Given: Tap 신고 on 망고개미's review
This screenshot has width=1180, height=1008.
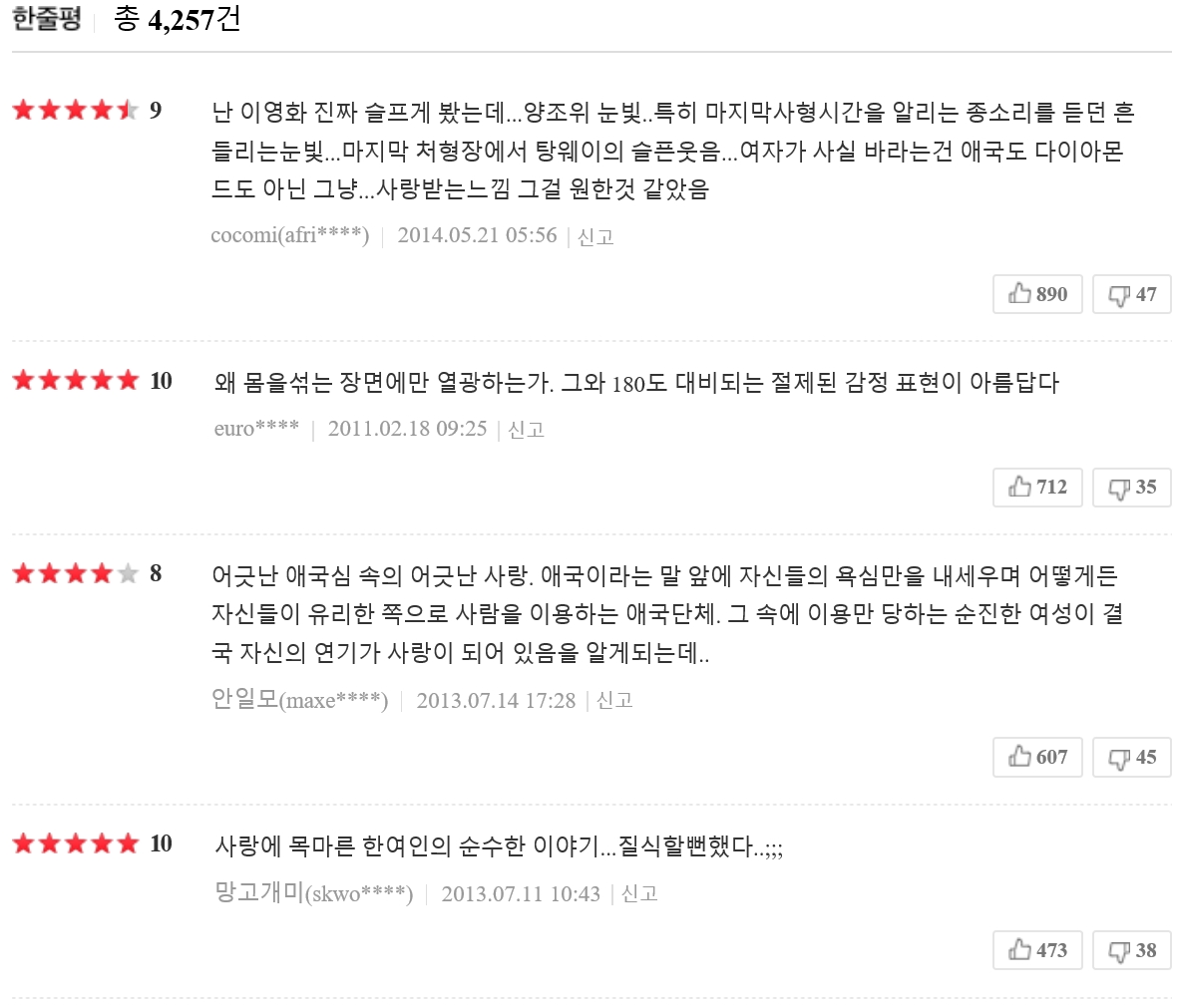Looking at the screenshot, I should (x=639, y=894).
